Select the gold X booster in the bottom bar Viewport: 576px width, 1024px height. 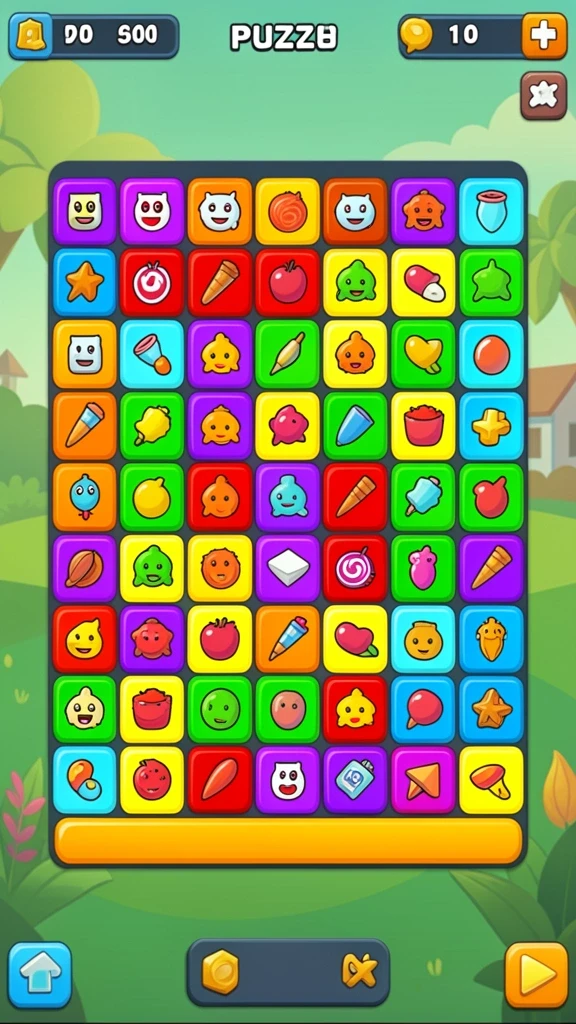[x=360, y=970]
